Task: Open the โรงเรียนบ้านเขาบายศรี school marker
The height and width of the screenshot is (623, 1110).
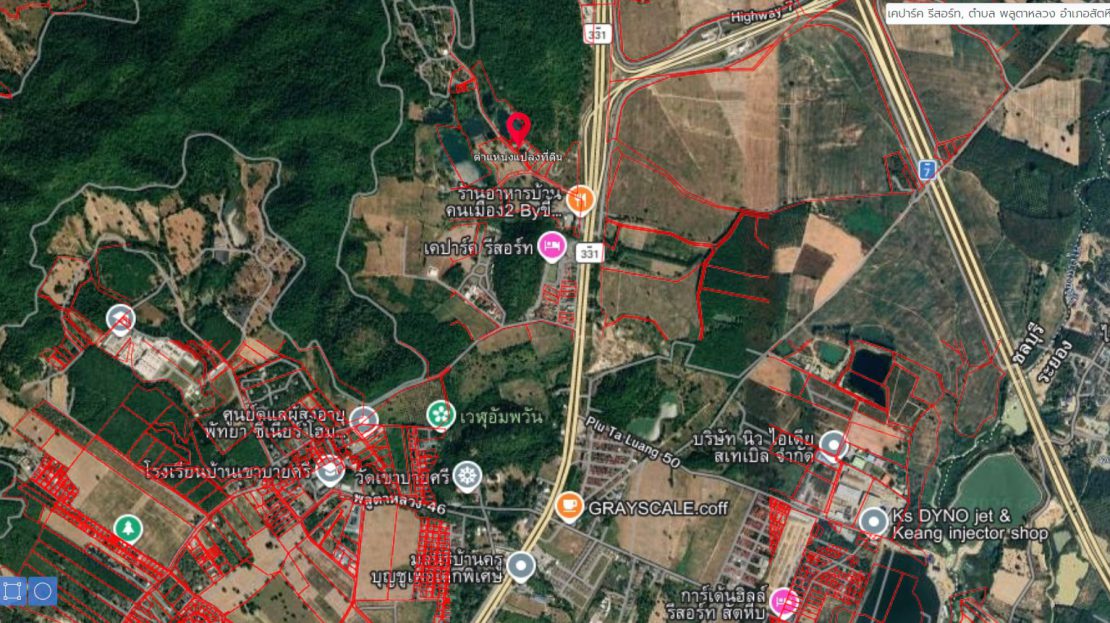Action: point(331,470)
